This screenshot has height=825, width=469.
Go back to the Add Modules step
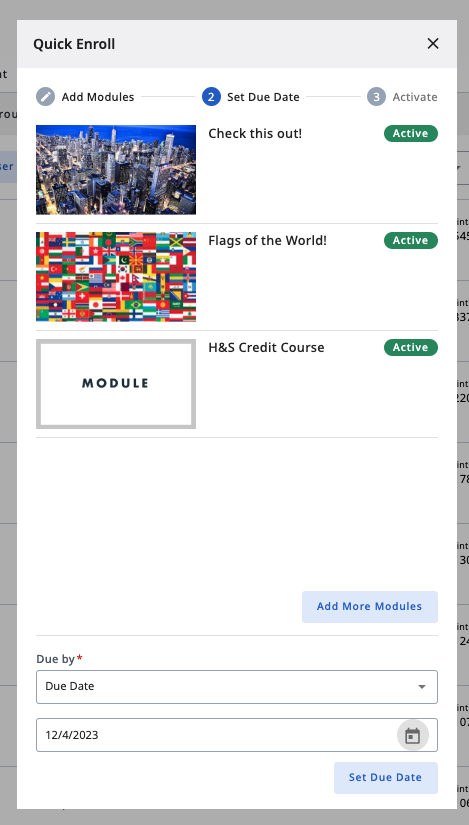(x=85, y=97)
